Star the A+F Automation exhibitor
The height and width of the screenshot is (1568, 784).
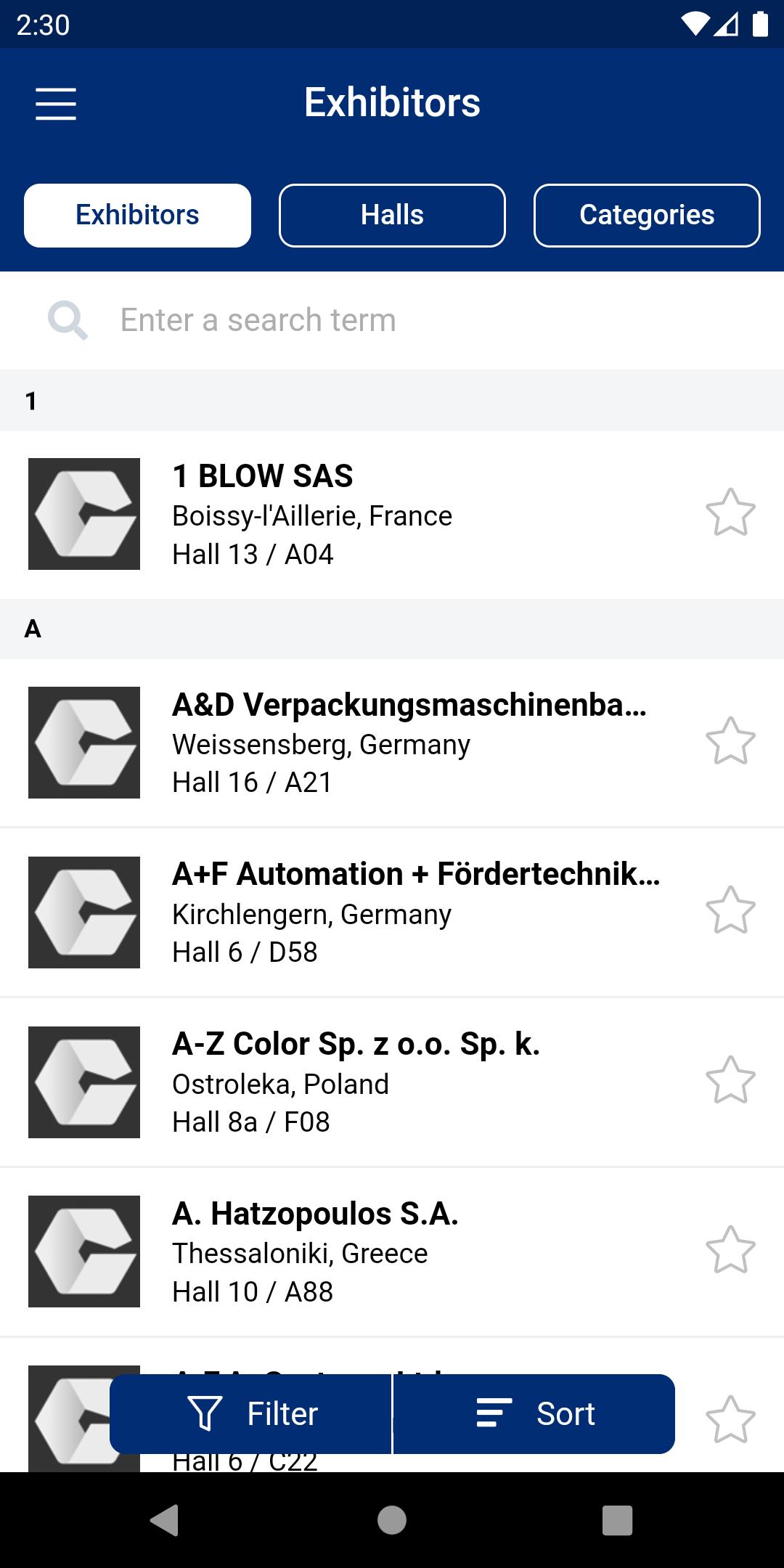[x=730, y=910]
